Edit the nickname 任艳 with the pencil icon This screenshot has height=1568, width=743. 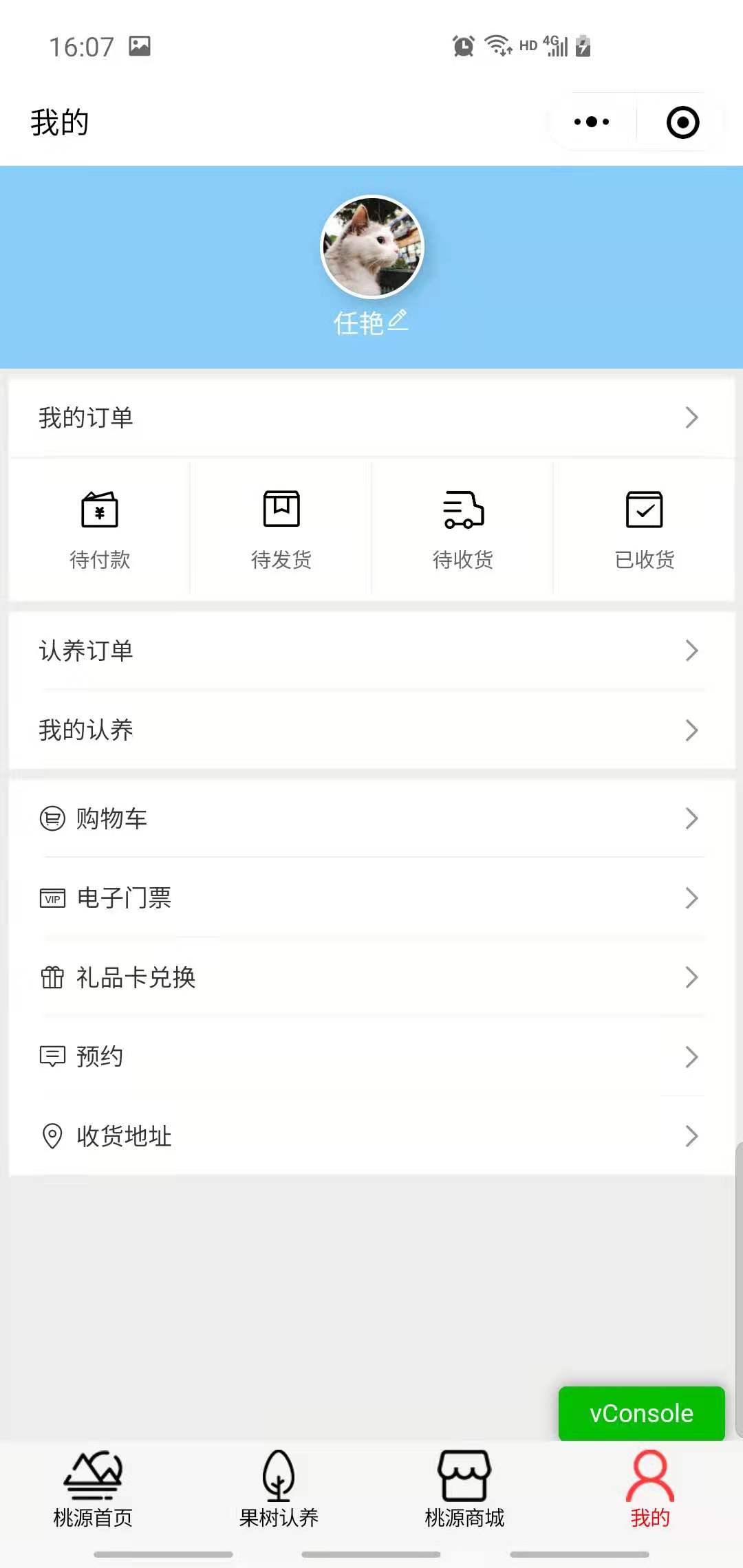tap(398, 321)
